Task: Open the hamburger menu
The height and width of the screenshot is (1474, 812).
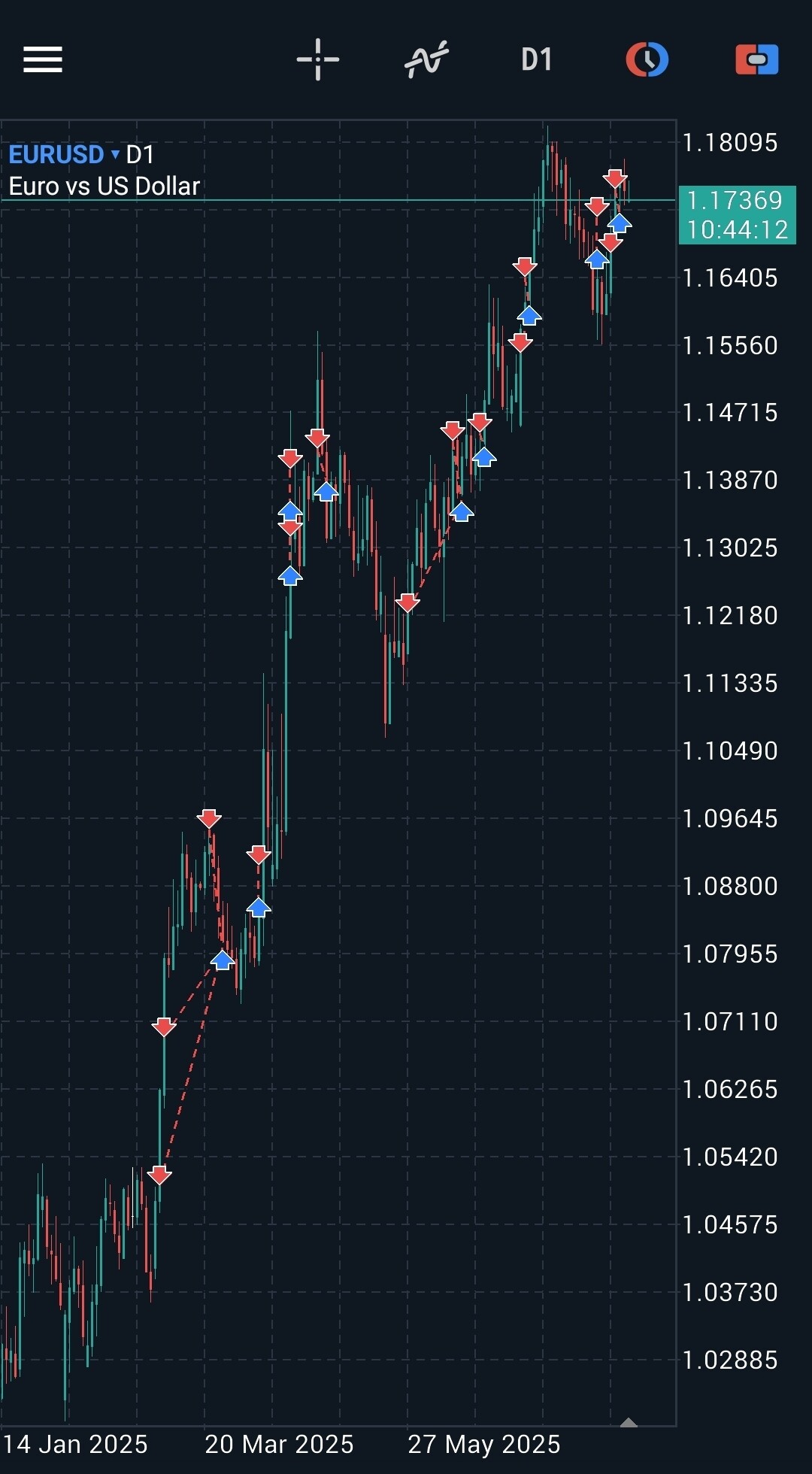Action: (42, 59)
